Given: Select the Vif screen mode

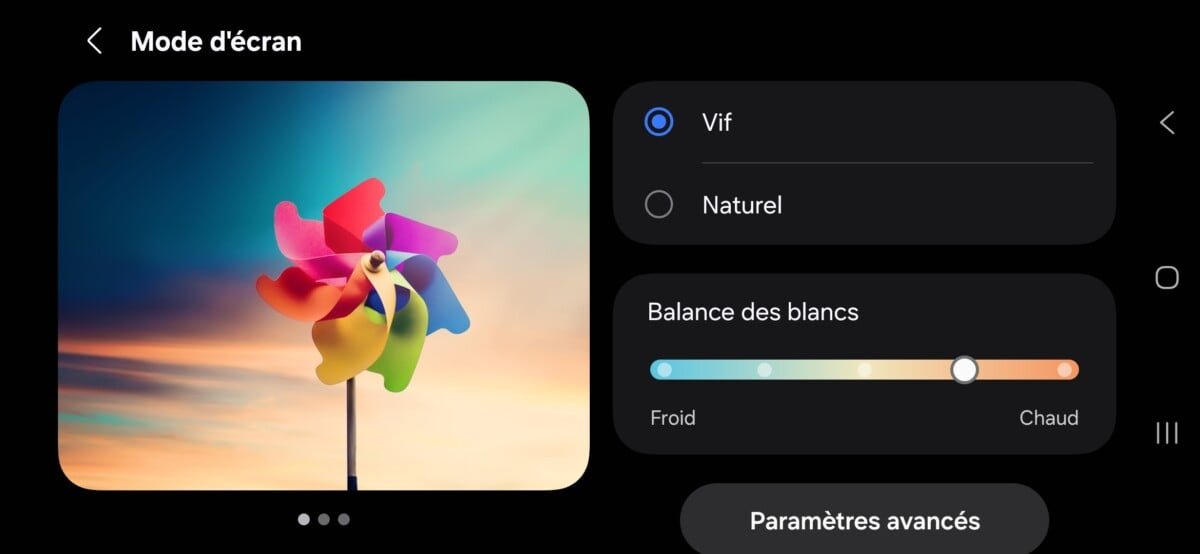Looking at the screenshot, I should [659, 122].
